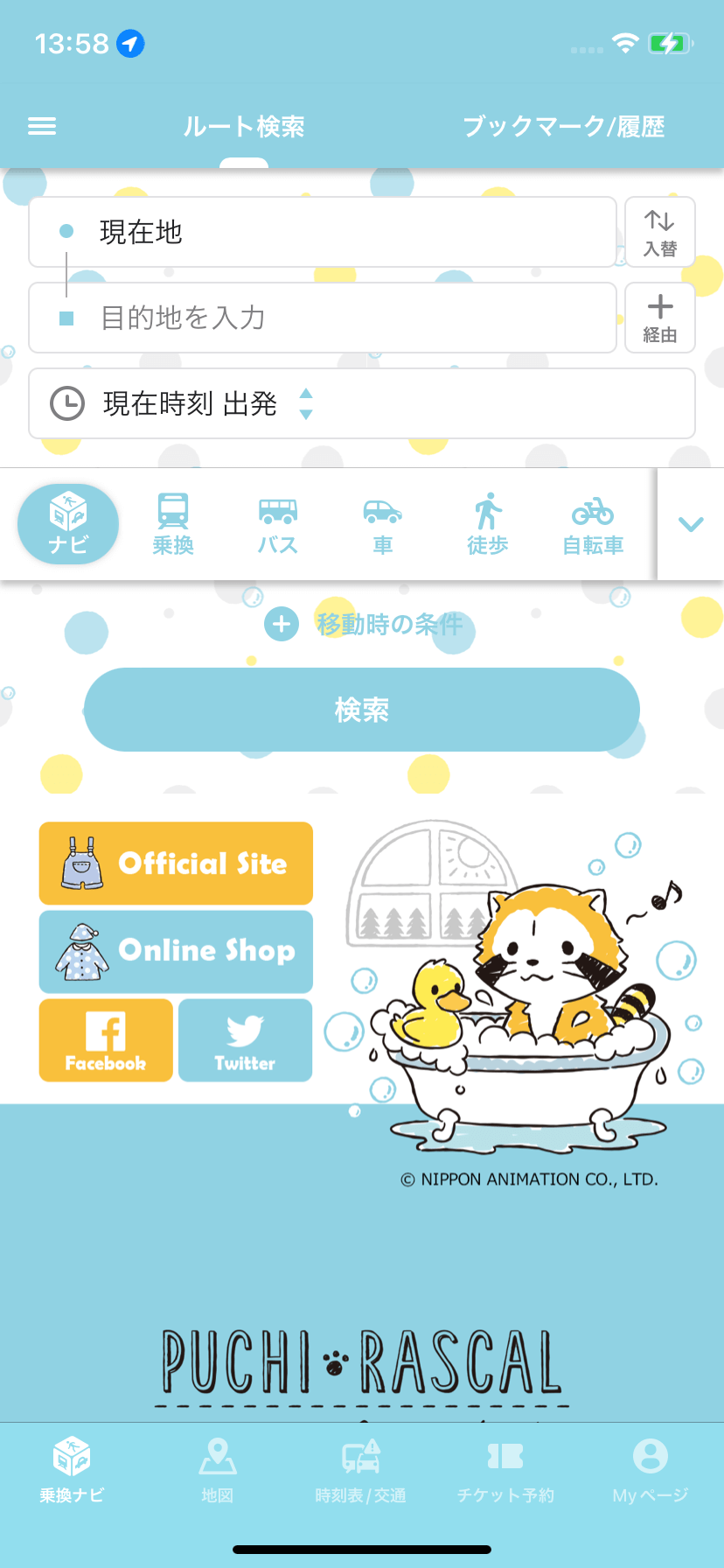Swap origin and destination with 入替
The image size is (724, 1568).
coord(660,232)
